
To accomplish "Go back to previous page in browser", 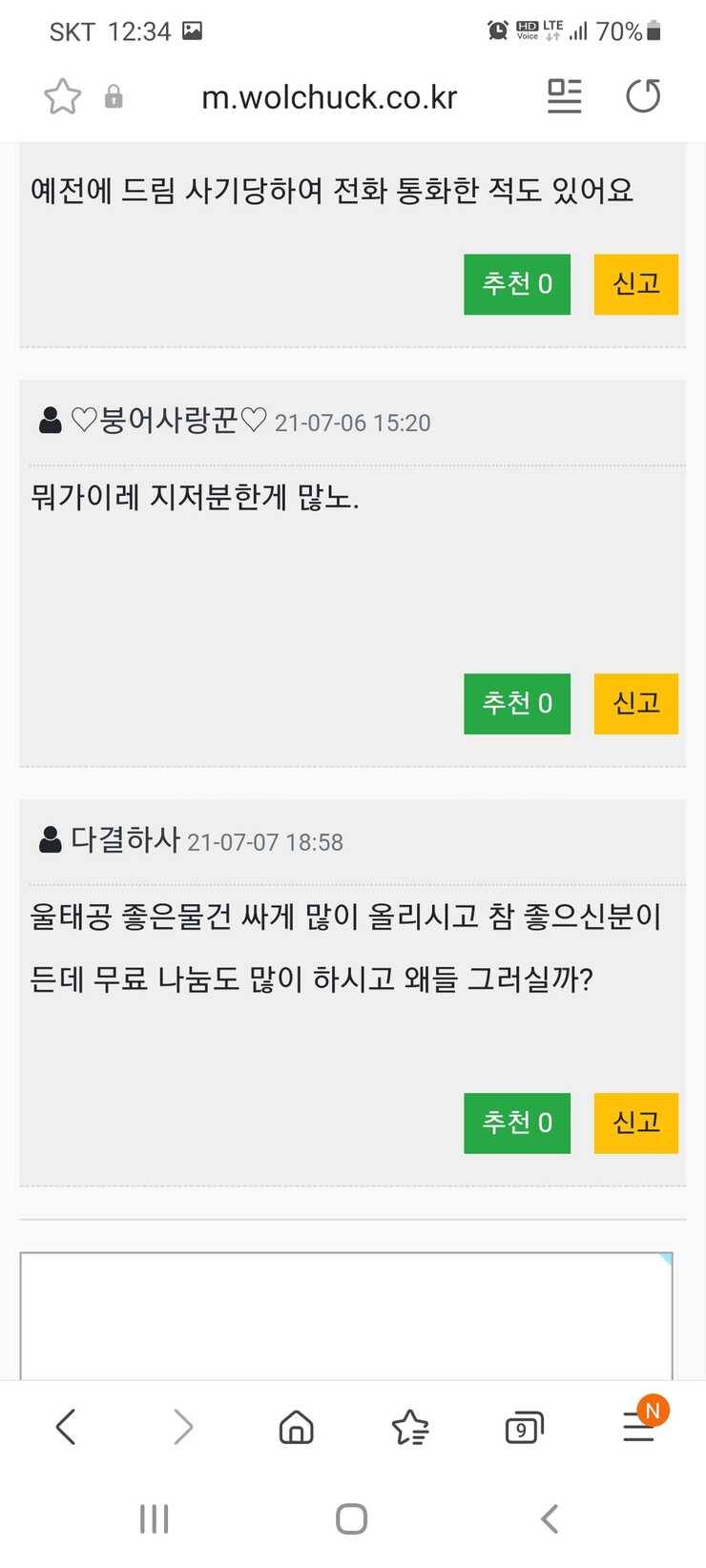I will point(66,1428).
